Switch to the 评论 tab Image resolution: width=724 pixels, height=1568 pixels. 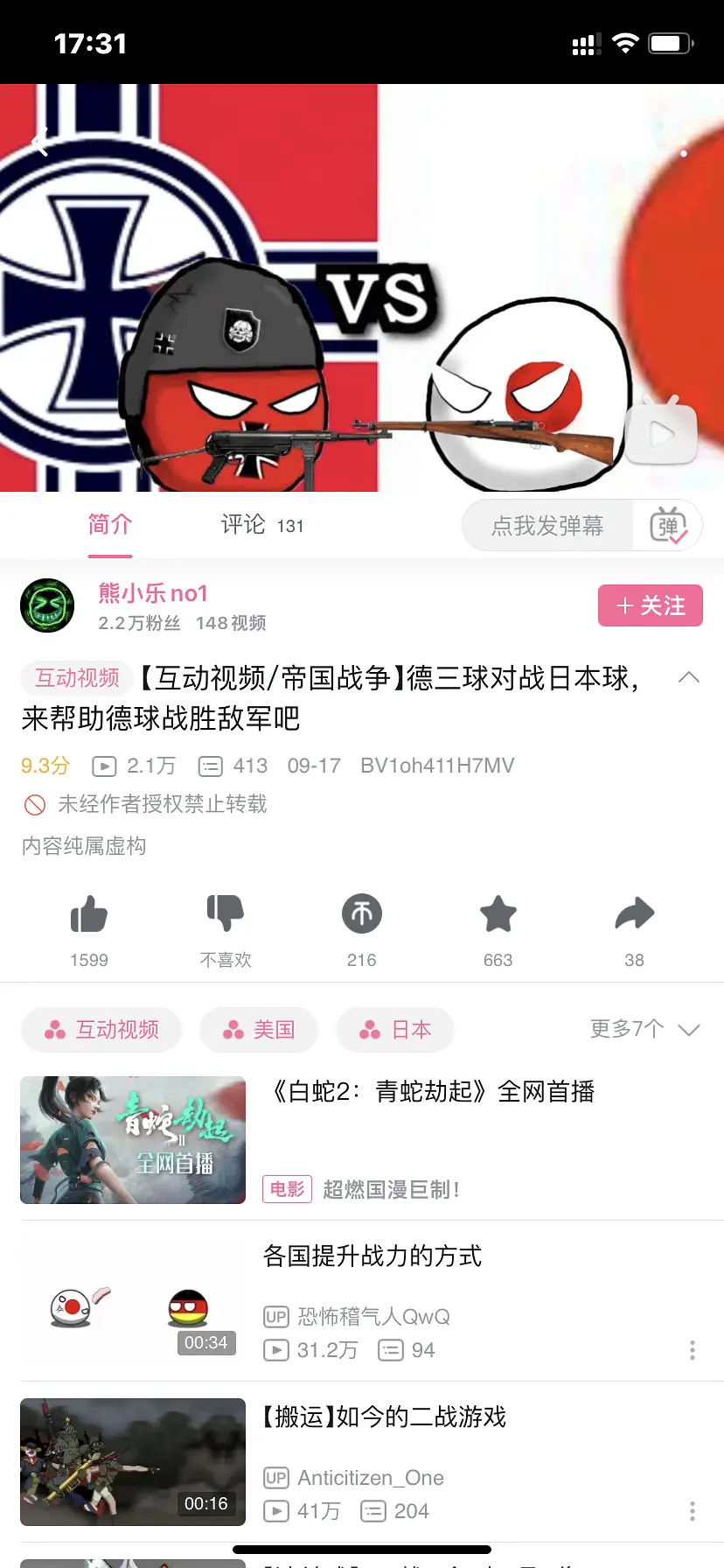(261, 525)
